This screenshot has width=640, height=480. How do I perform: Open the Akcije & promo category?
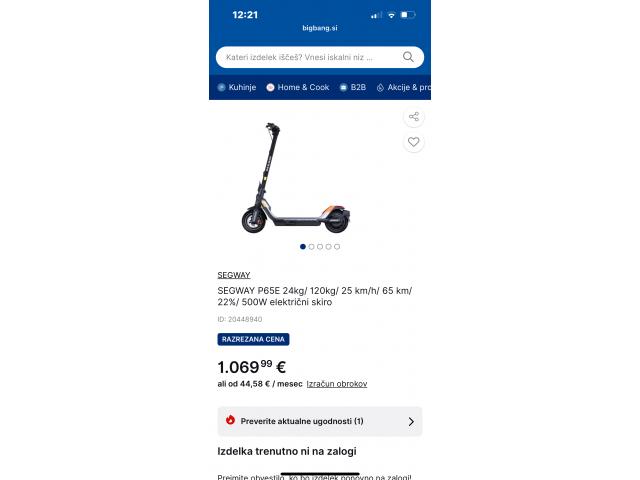click(x=405, y=87)
